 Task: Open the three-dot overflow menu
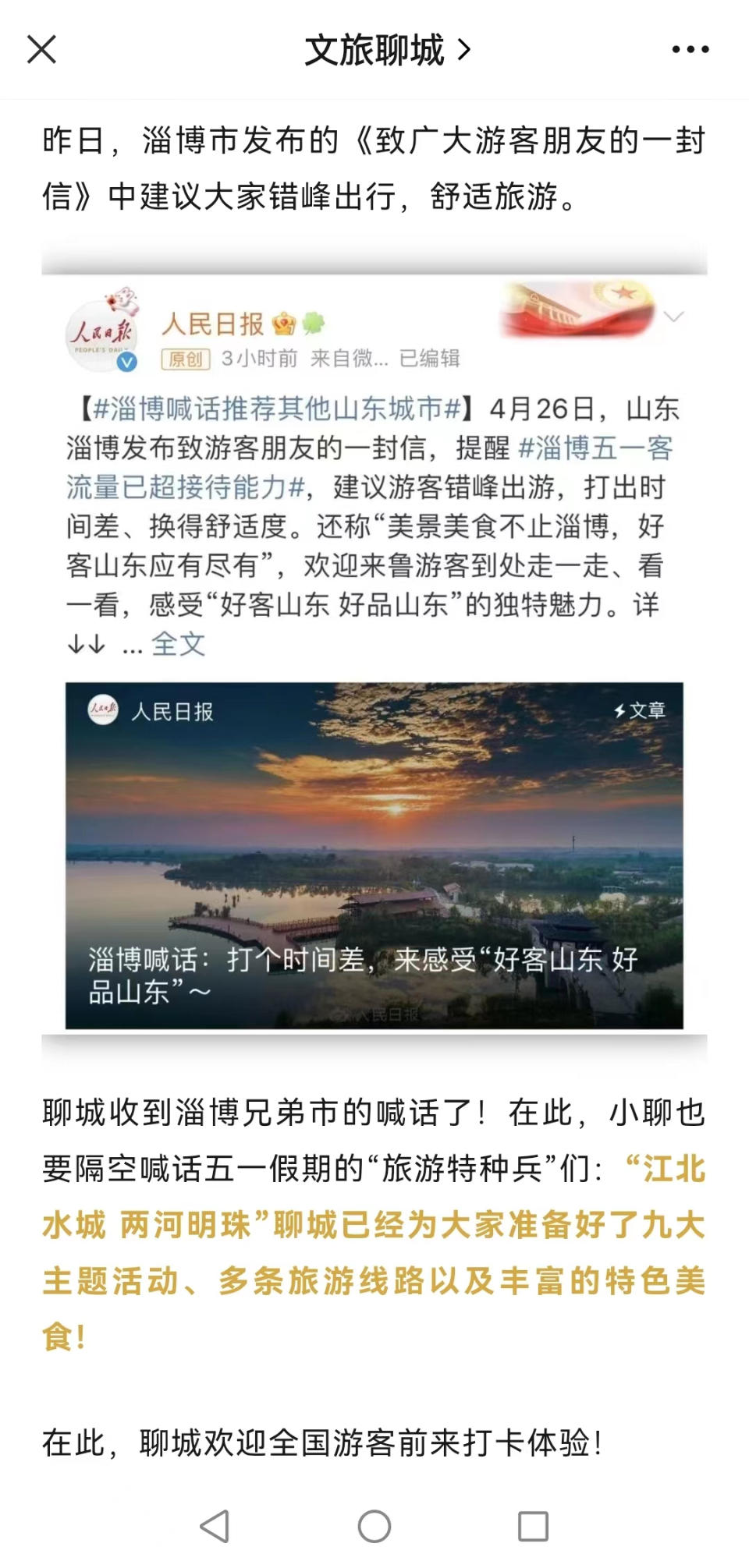pos(690,49)
